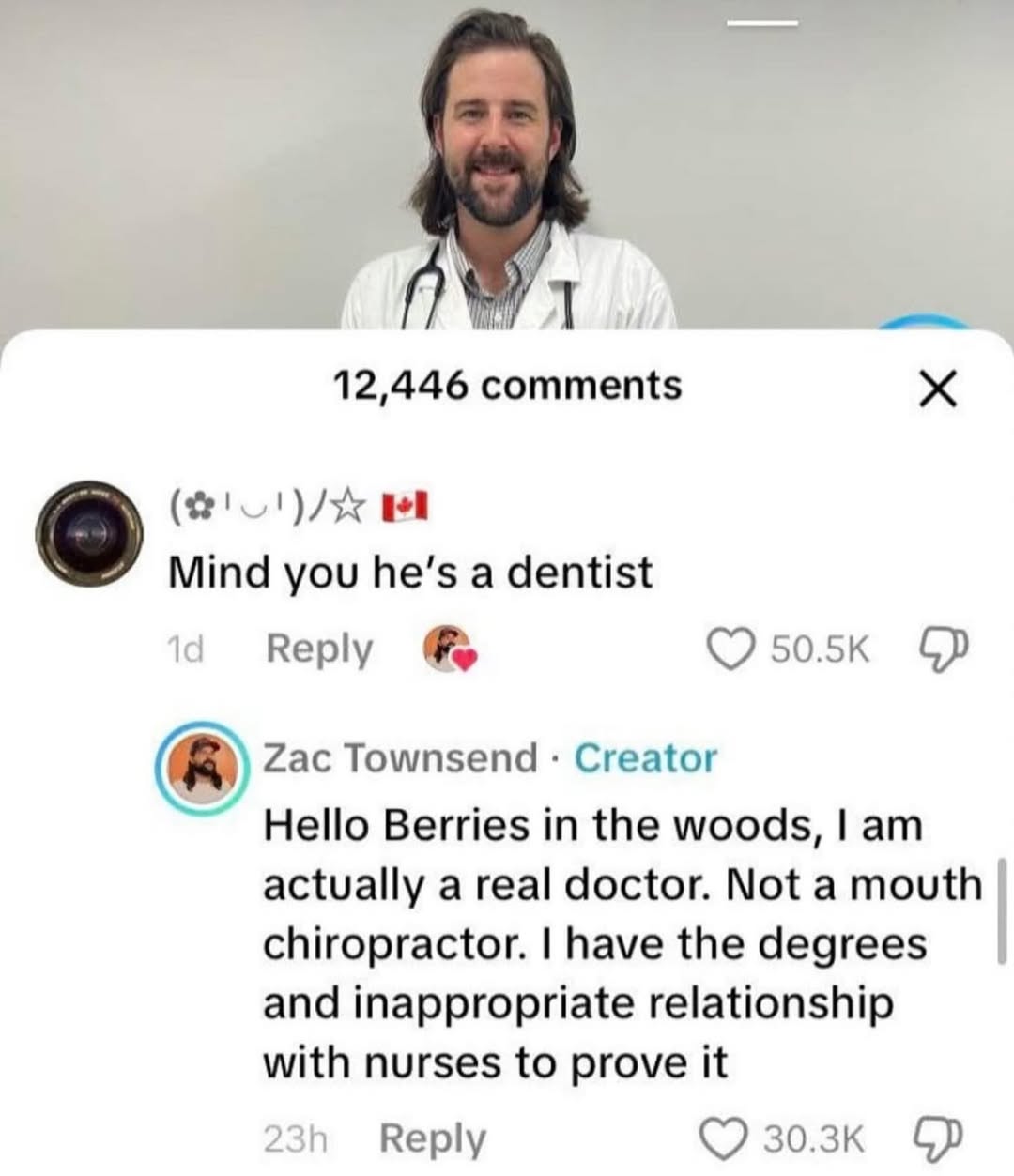Open Zac Townsend's profile from his avatar

click(201, 766)
